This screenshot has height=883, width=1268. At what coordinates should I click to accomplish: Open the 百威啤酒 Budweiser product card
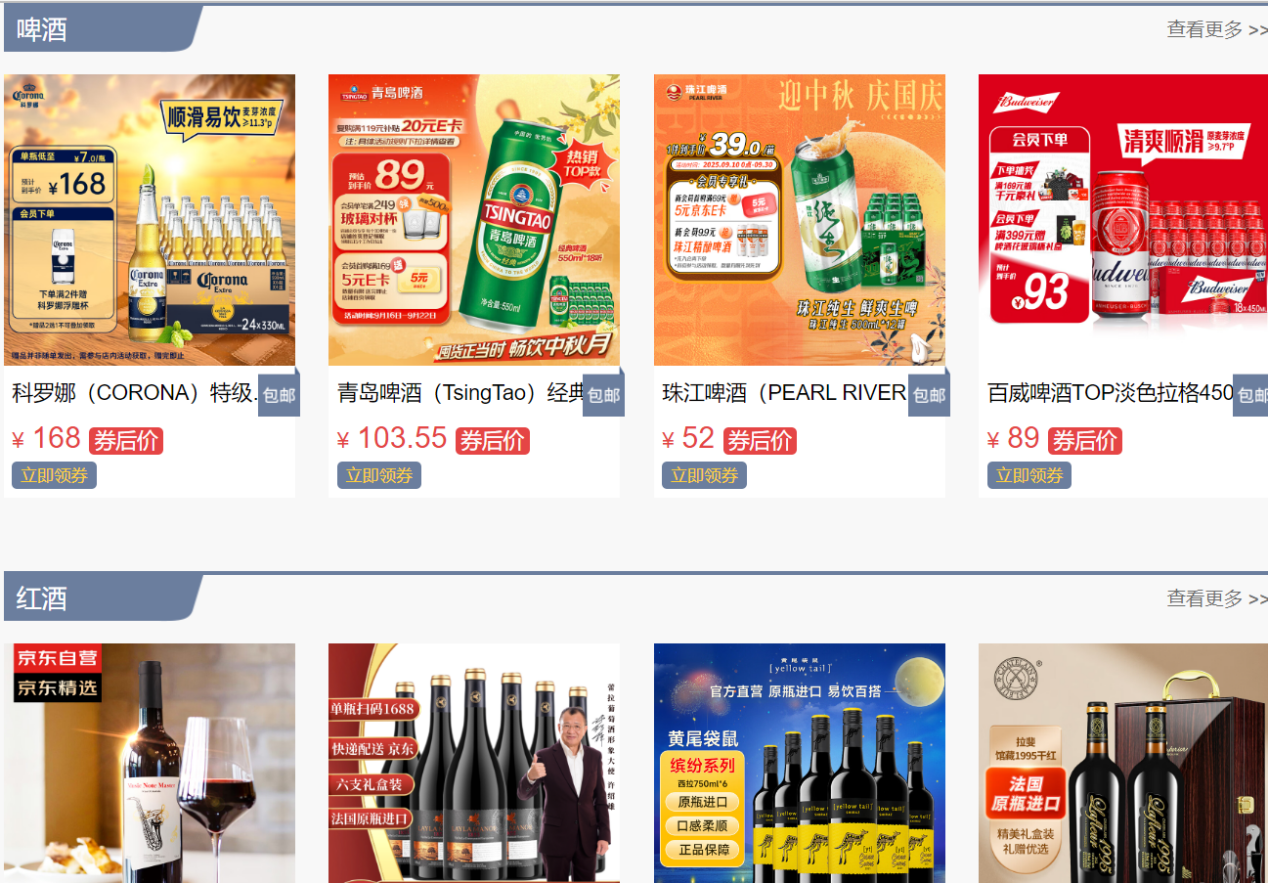[x=1122, y=220]
